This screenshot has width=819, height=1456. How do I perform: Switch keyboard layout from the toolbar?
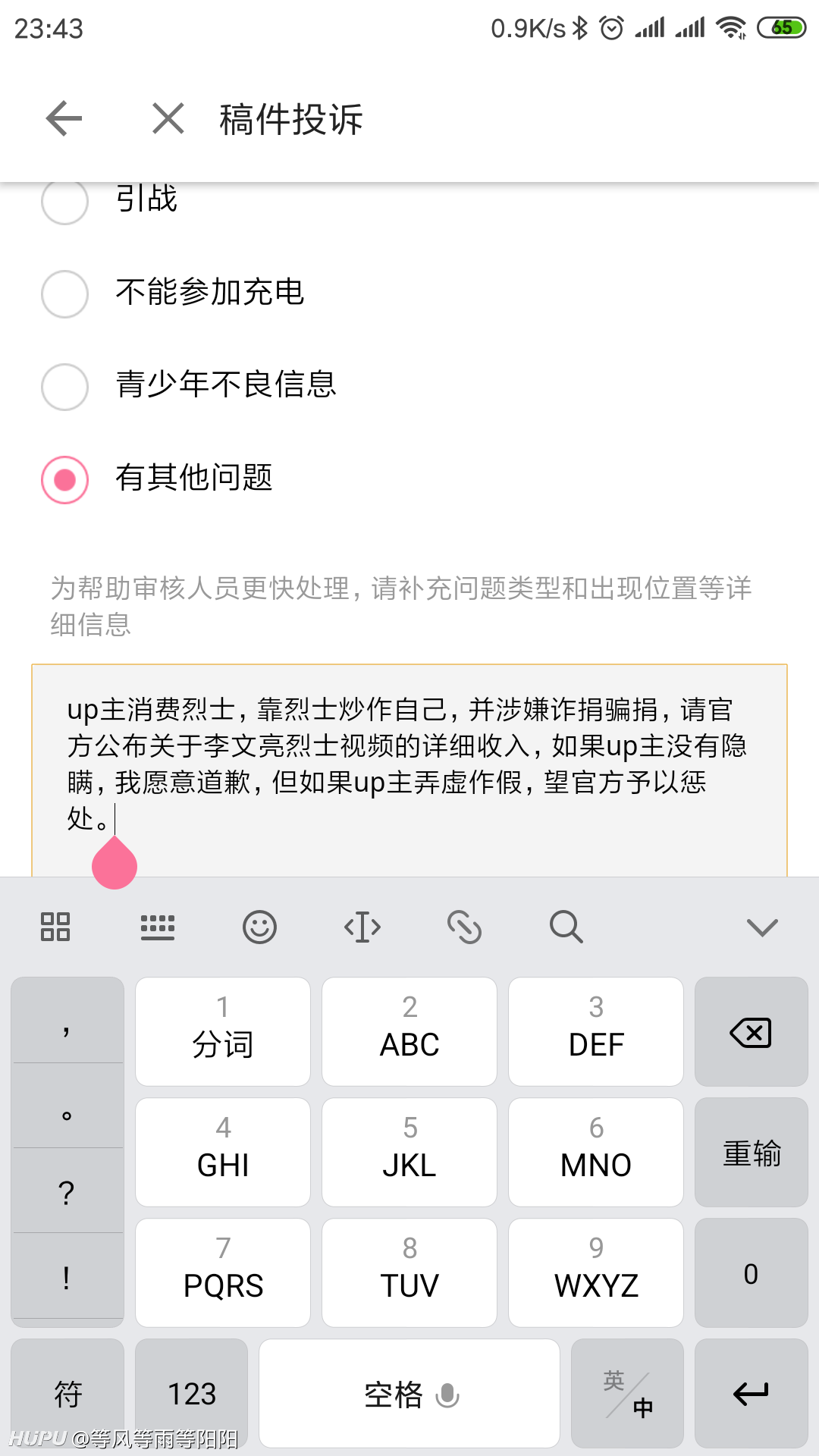[158, 927]
